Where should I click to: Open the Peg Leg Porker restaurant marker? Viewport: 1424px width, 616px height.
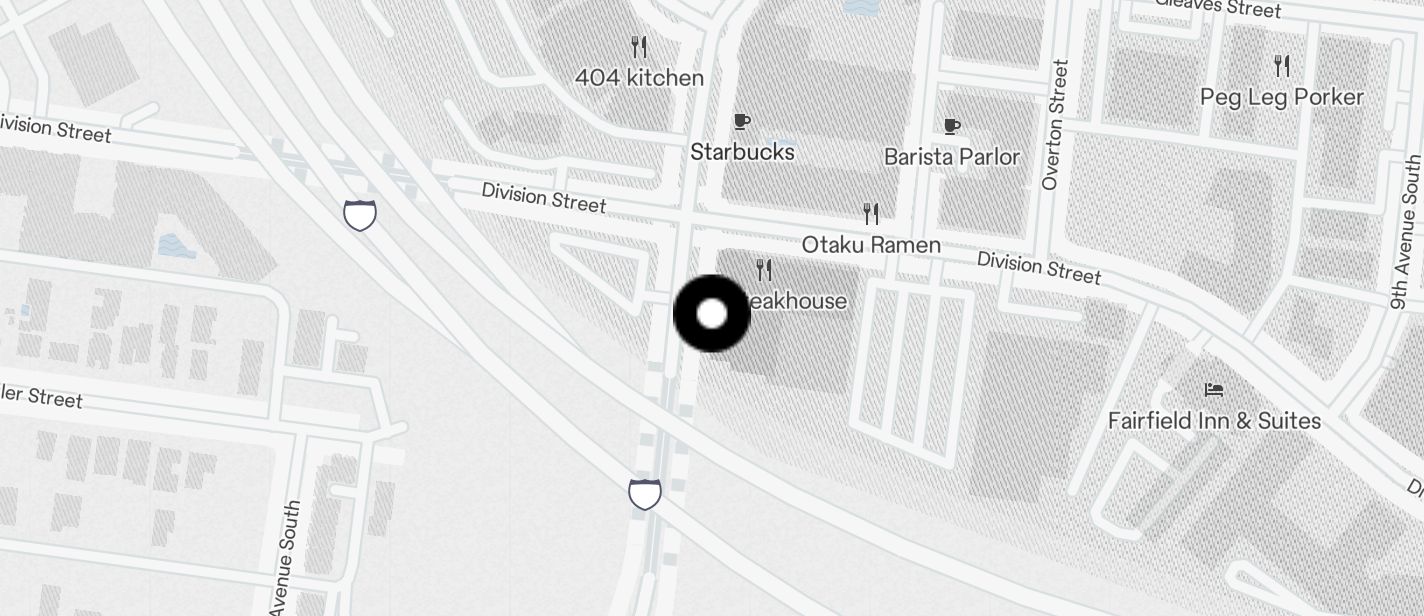1281,67
